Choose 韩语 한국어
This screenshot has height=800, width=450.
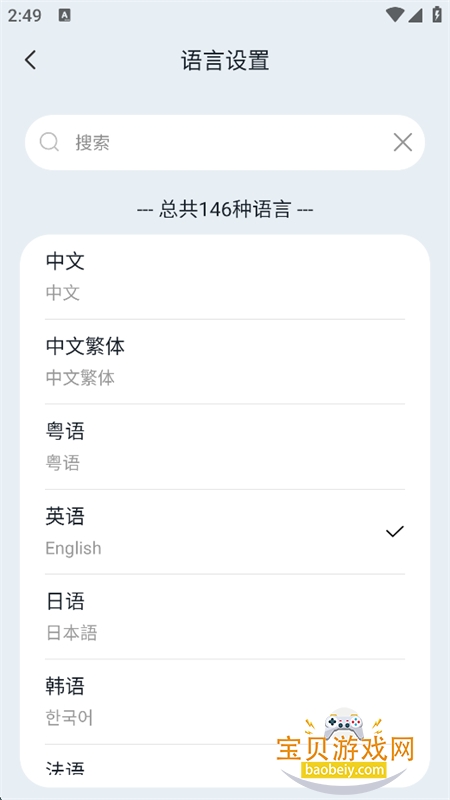pos(224,702)
